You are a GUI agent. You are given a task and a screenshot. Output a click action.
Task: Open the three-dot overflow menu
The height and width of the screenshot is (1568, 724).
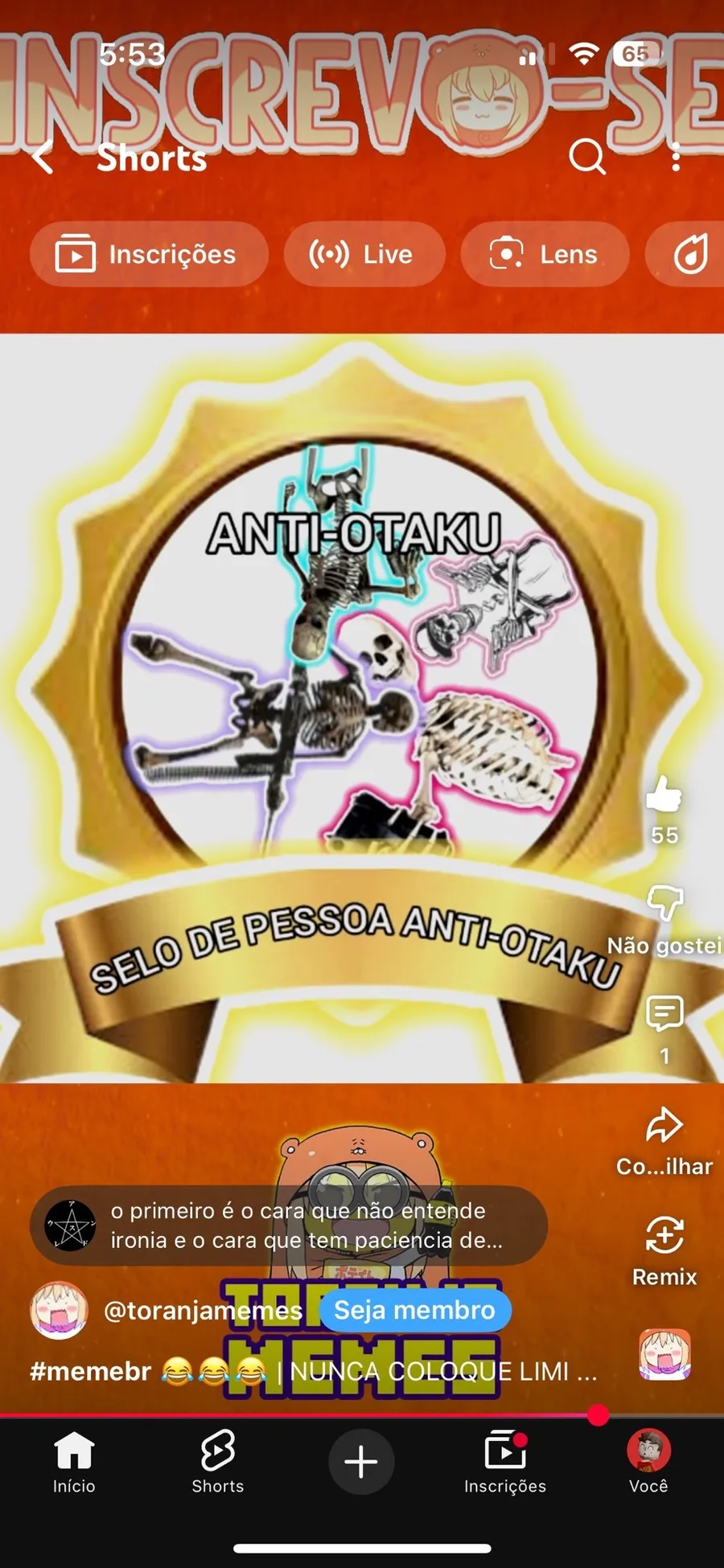coord(676,157)
